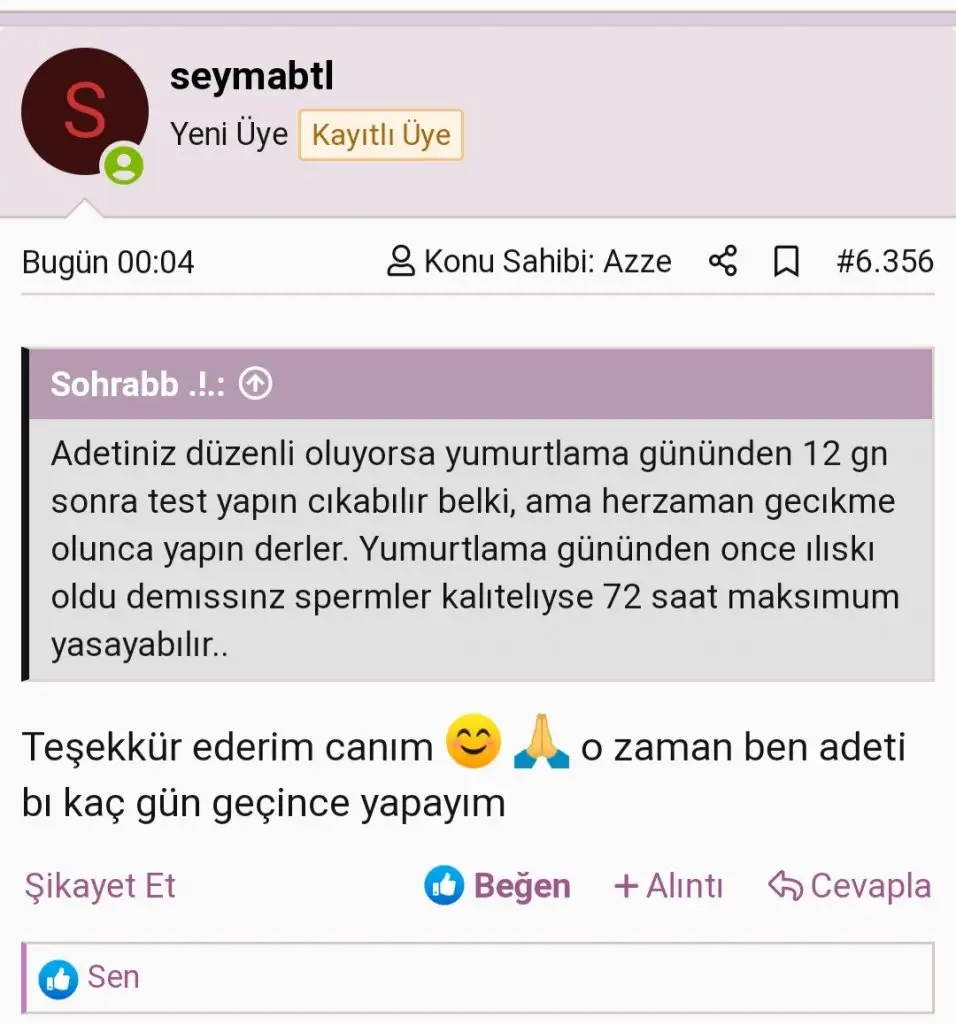The width and height of the screenshot is (956, 1024).
Task: Reply using Cevapla
Action: [849, 886]
